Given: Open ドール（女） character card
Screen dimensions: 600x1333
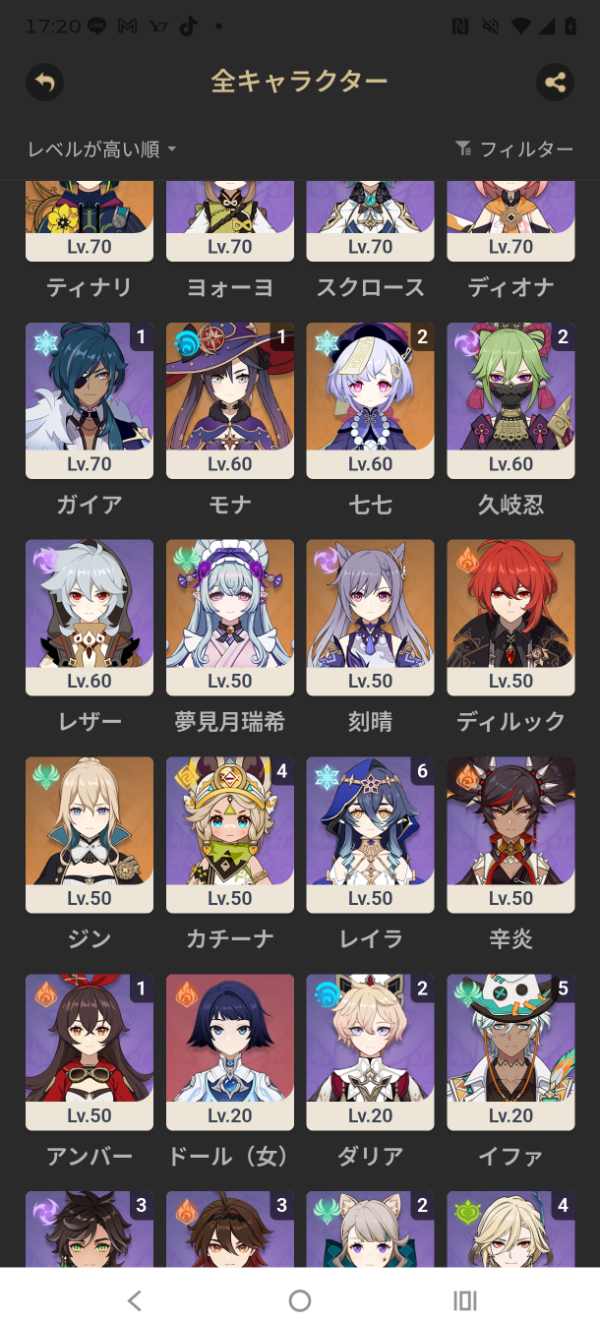Looking at the screenshot, I should click(230, 1051).
